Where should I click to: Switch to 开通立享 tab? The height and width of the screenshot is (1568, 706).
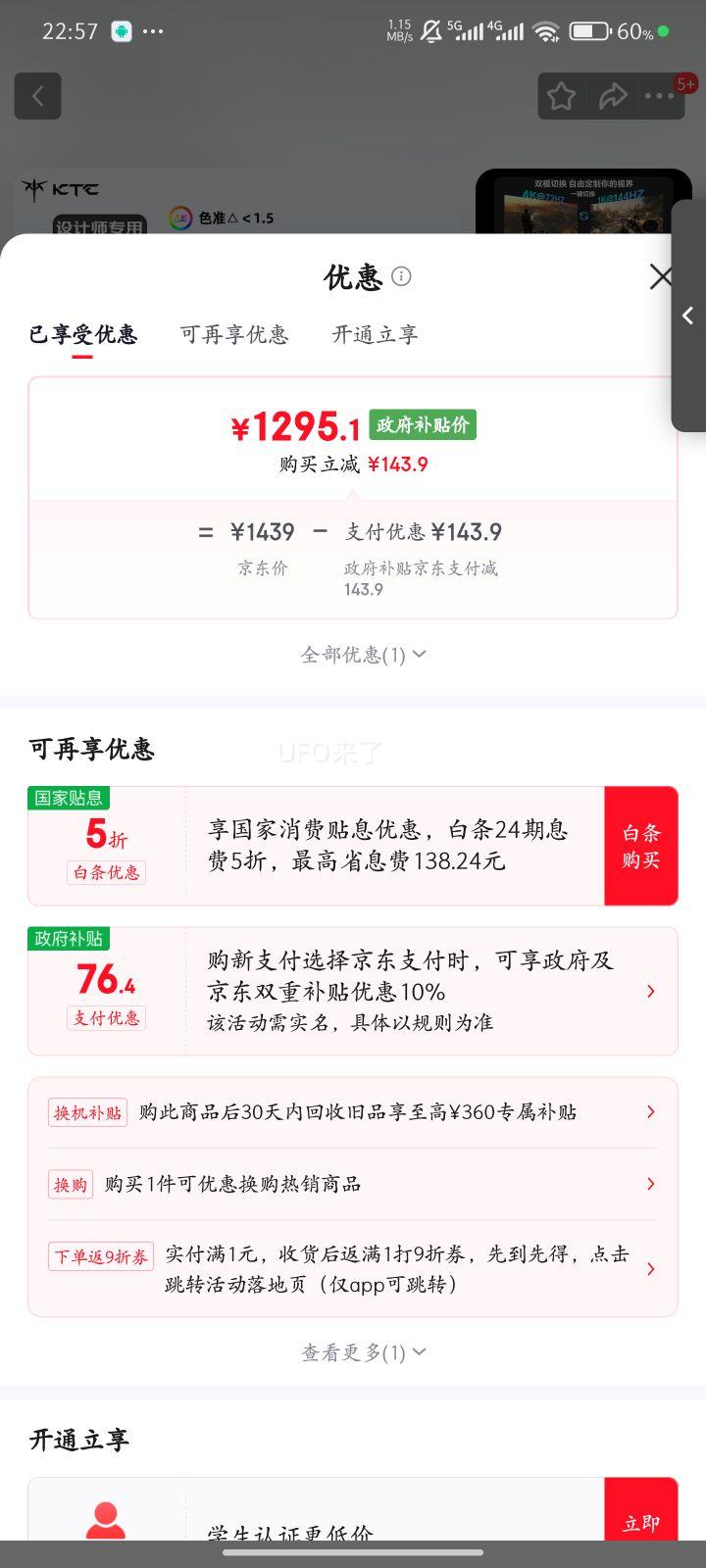pos(374,335)
